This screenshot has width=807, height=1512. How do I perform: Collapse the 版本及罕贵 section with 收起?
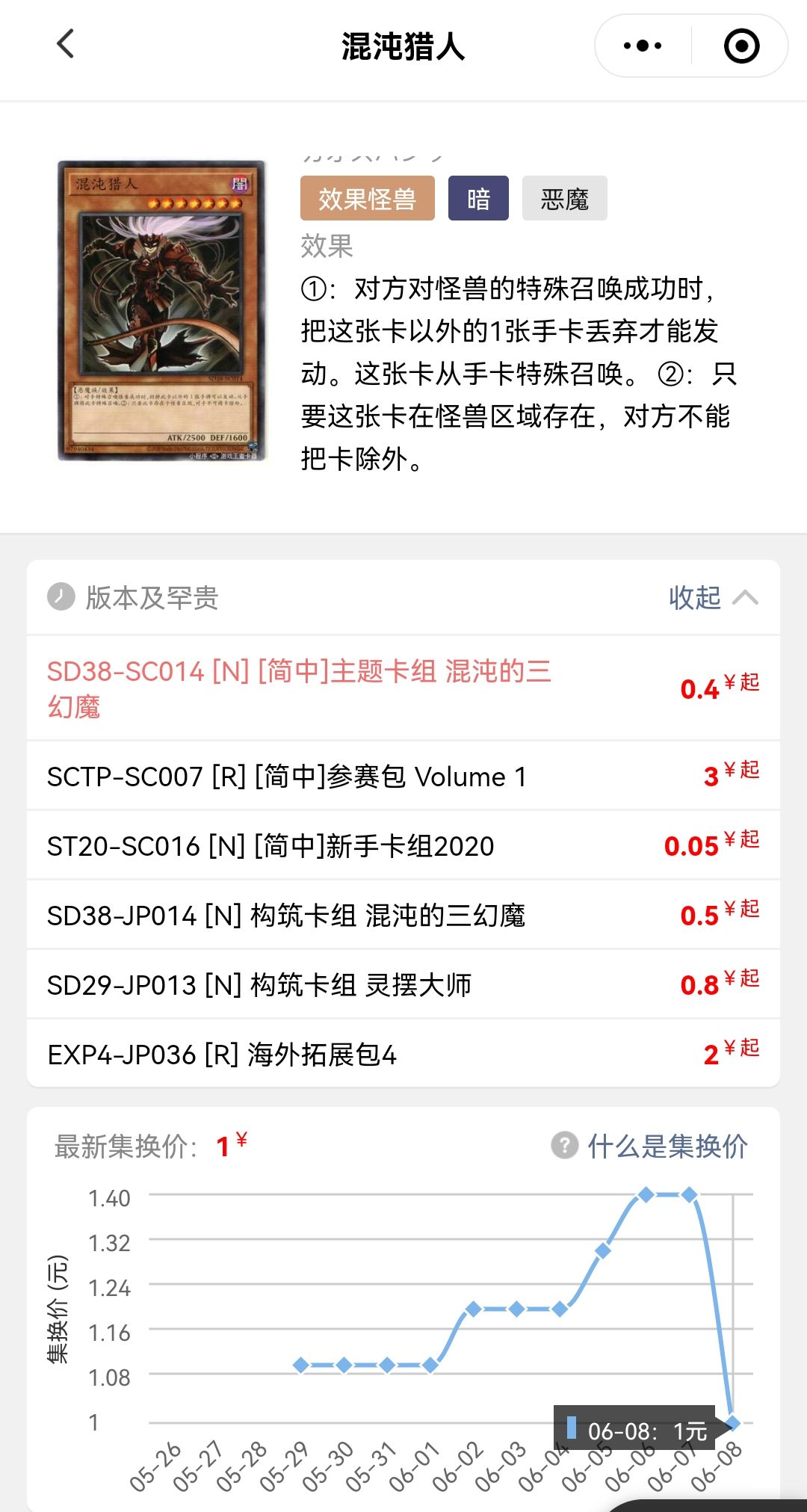pos(712,598)
